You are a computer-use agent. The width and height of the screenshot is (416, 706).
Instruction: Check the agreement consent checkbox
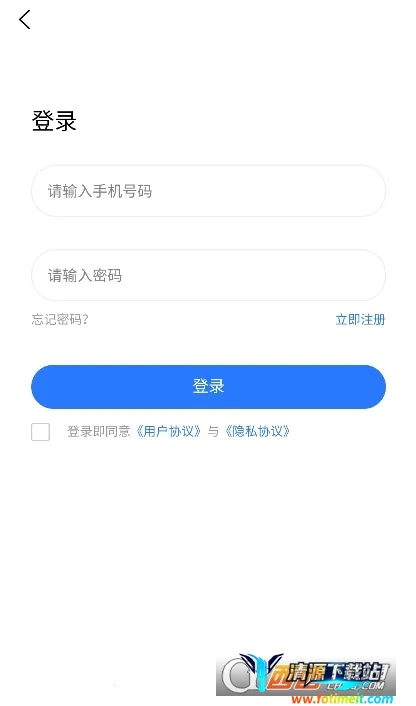click(41, 432)
